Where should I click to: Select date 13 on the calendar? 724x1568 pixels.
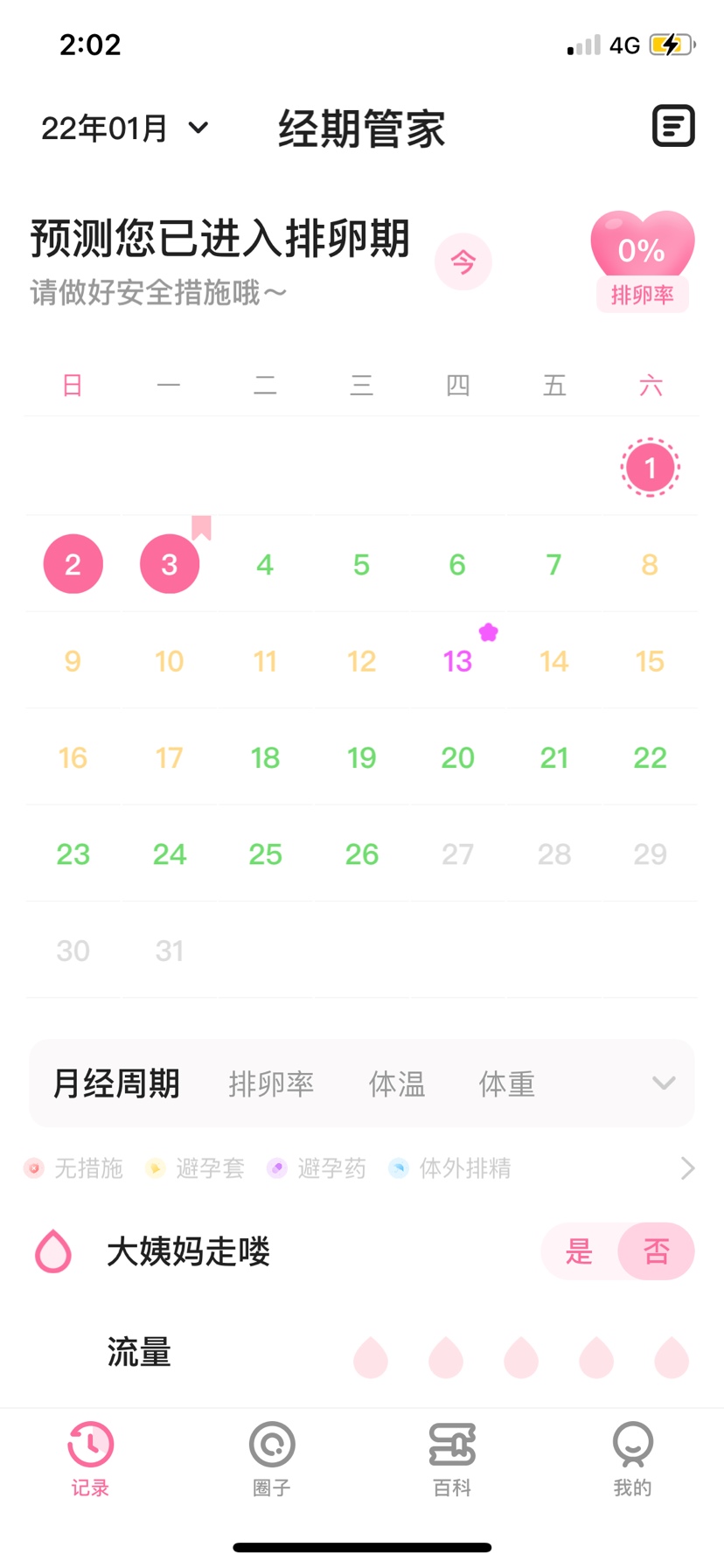[x=457, y=661]
